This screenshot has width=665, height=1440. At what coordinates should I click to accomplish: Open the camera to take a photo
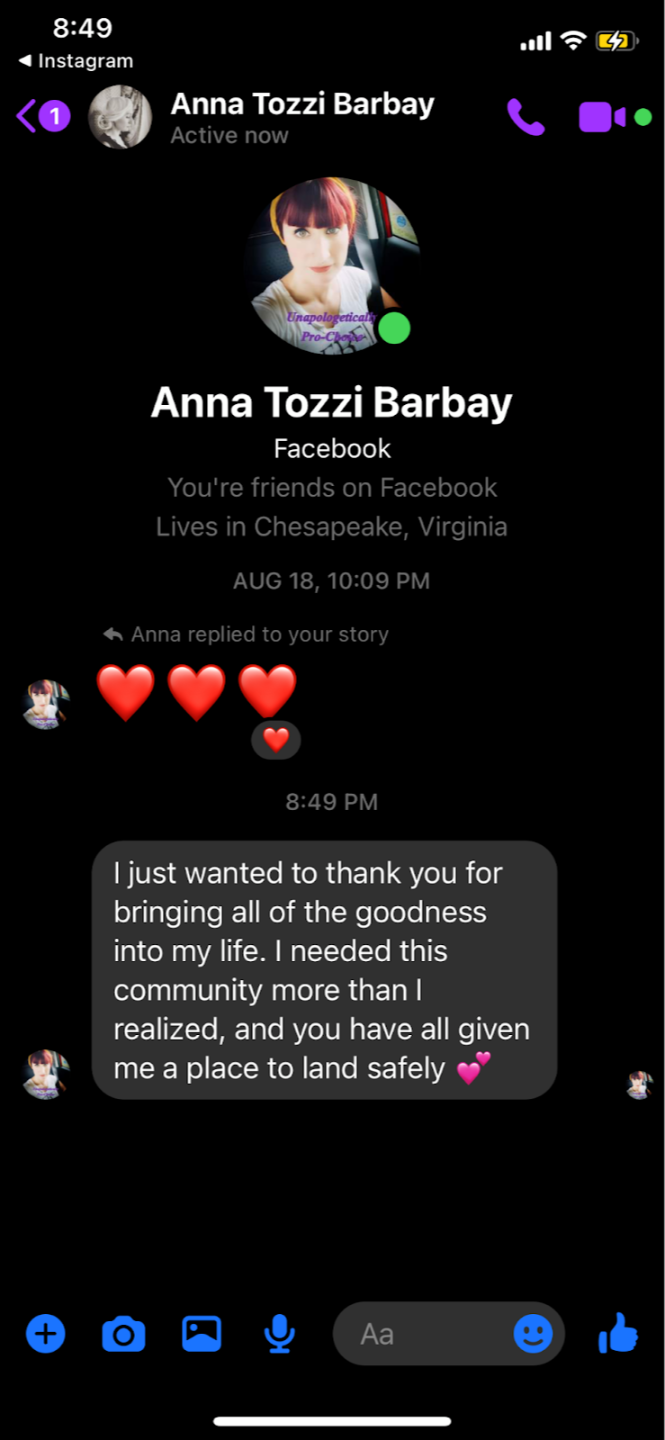coord(123,1333)
